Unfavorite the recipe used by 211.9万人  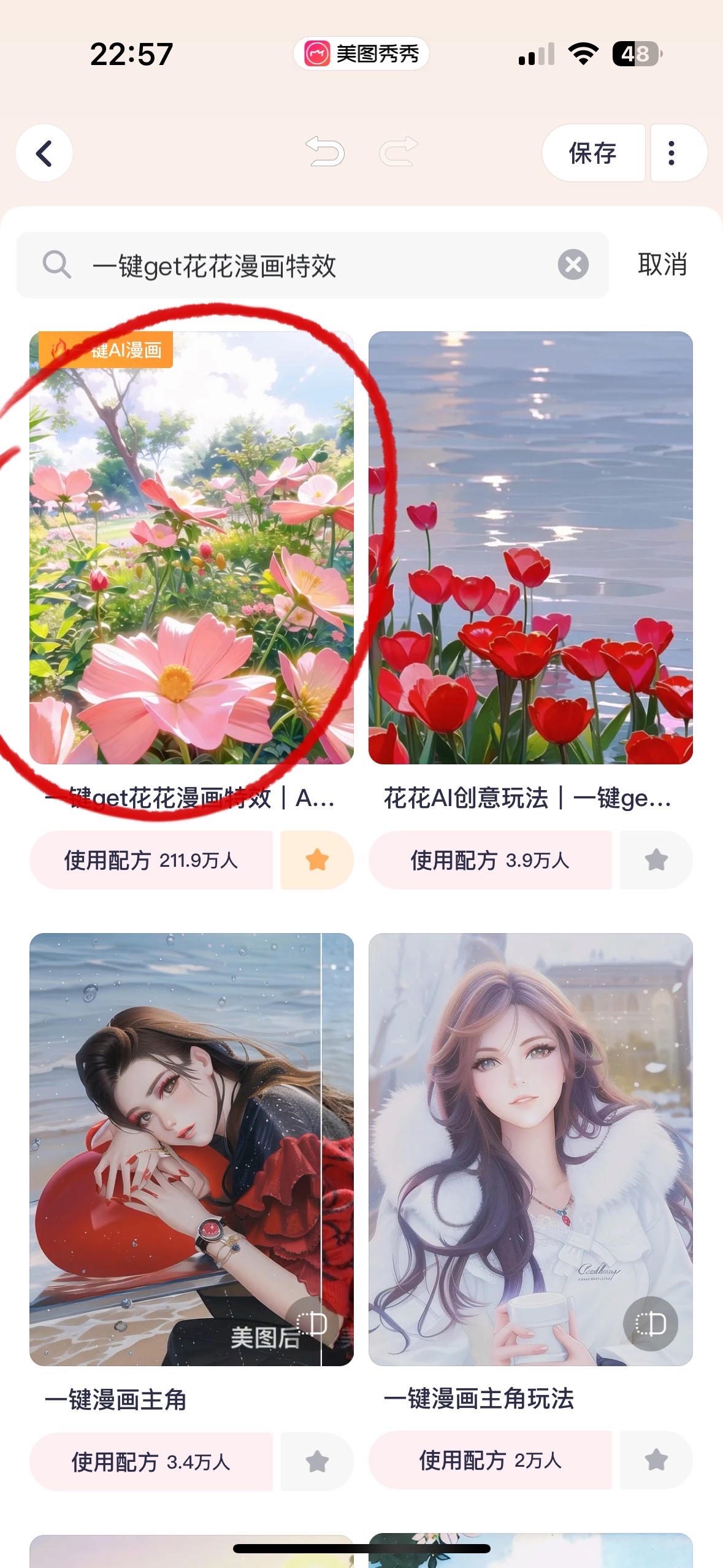pos(317,860)
